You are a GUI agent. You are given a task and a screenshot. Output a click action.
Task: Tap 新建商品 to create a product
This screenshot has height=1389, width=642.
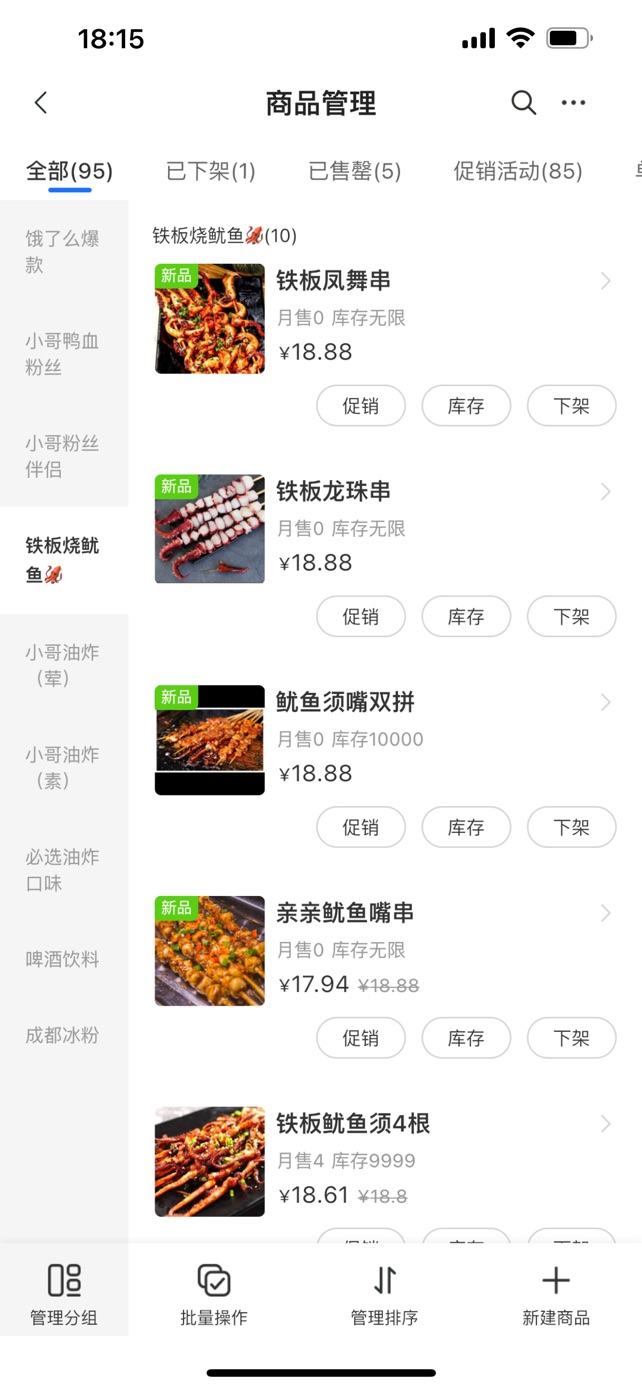pos(556,1294)
